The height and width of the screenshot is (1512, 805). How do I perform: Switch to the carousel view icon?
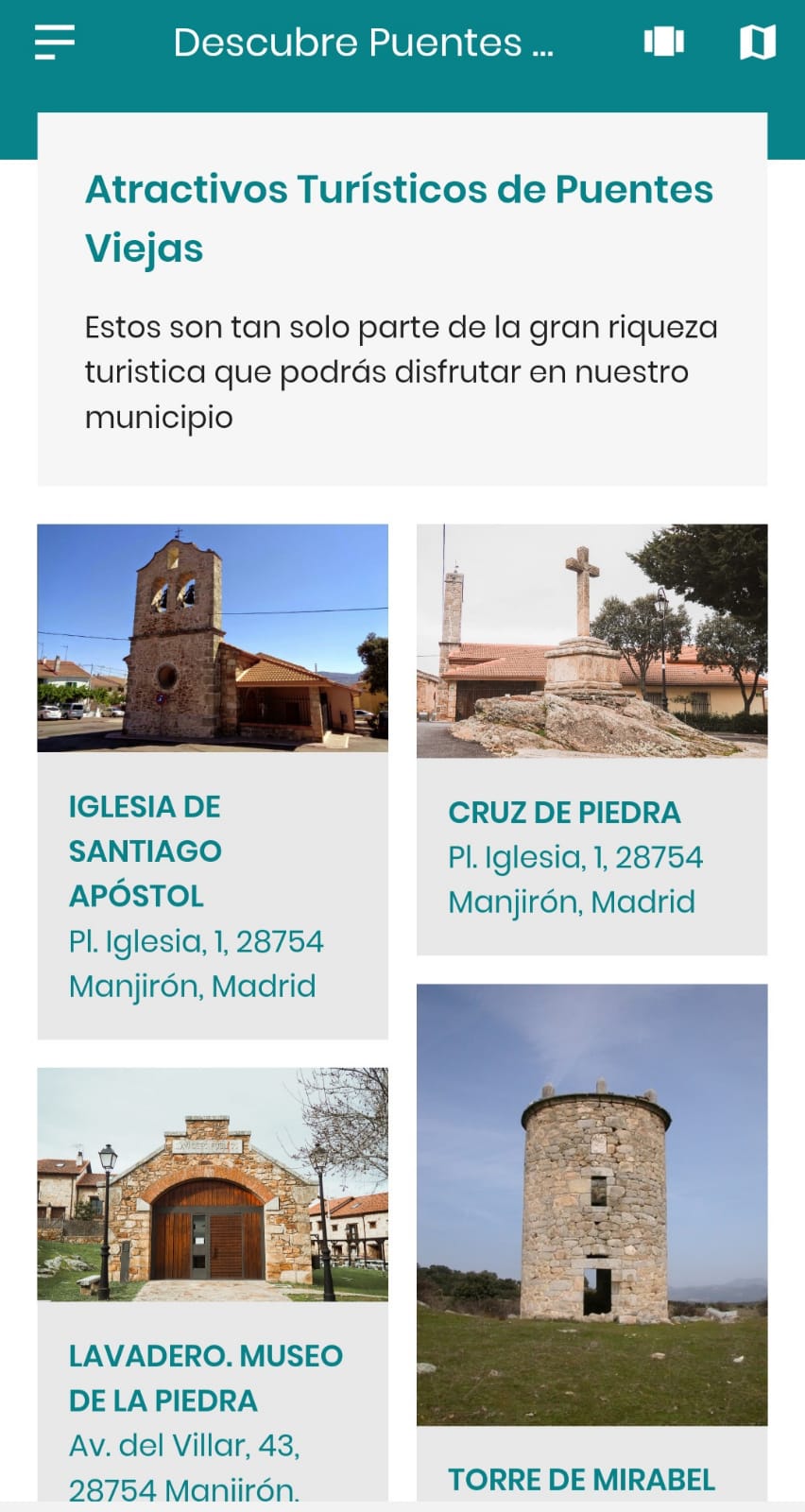(x=664, y=42)
